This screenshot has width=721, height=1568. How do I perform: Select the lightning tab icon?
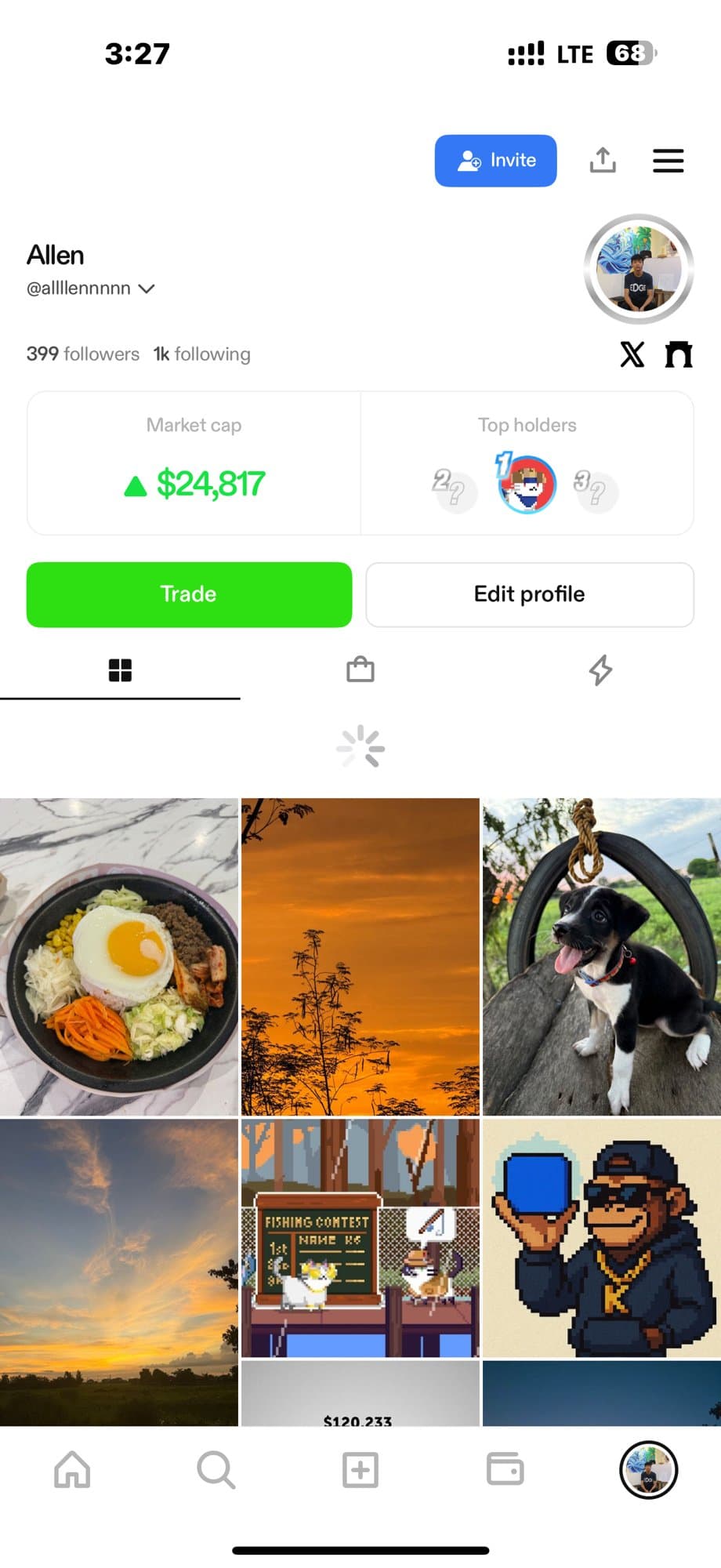pos(600,670)
